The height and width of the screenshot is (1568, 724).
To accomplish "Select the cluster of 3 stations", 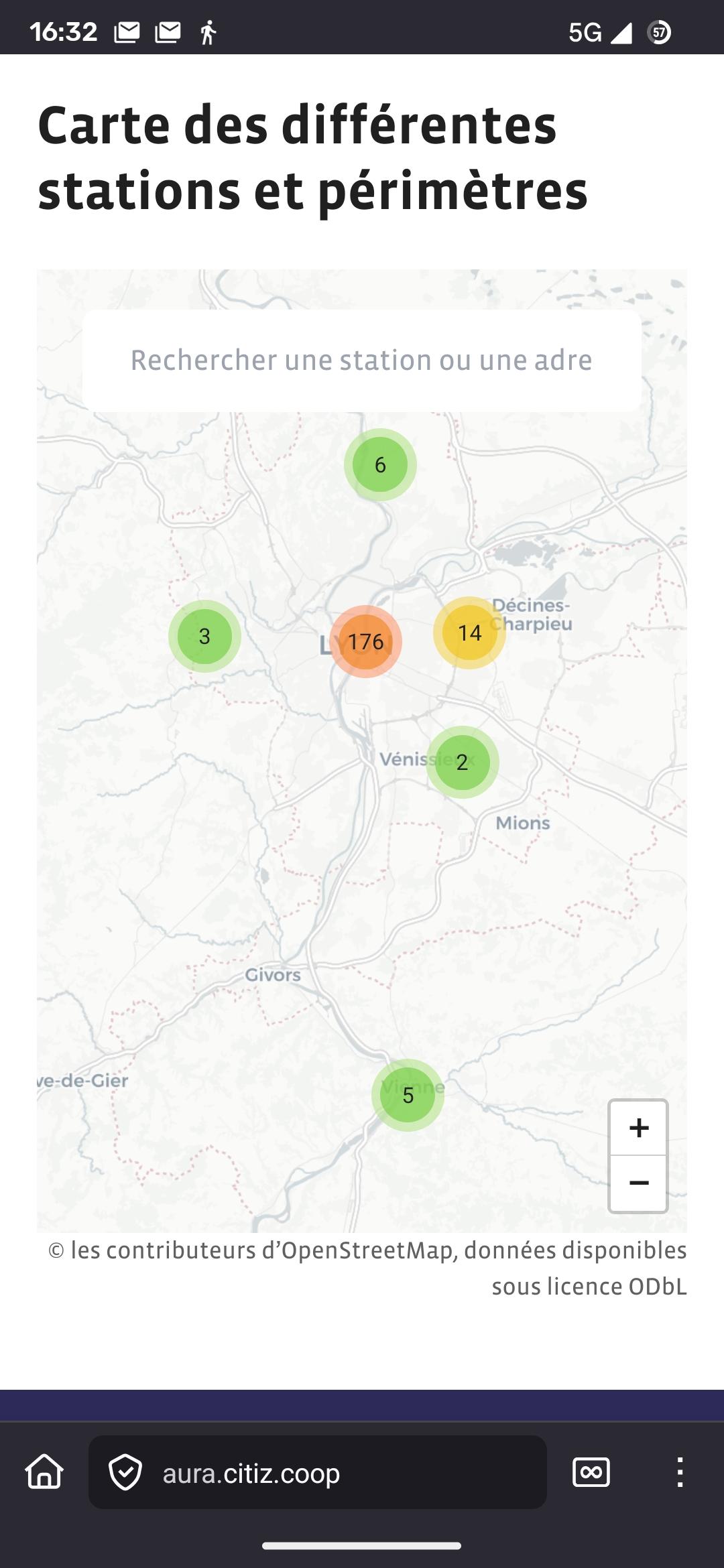I will point(204,636).
